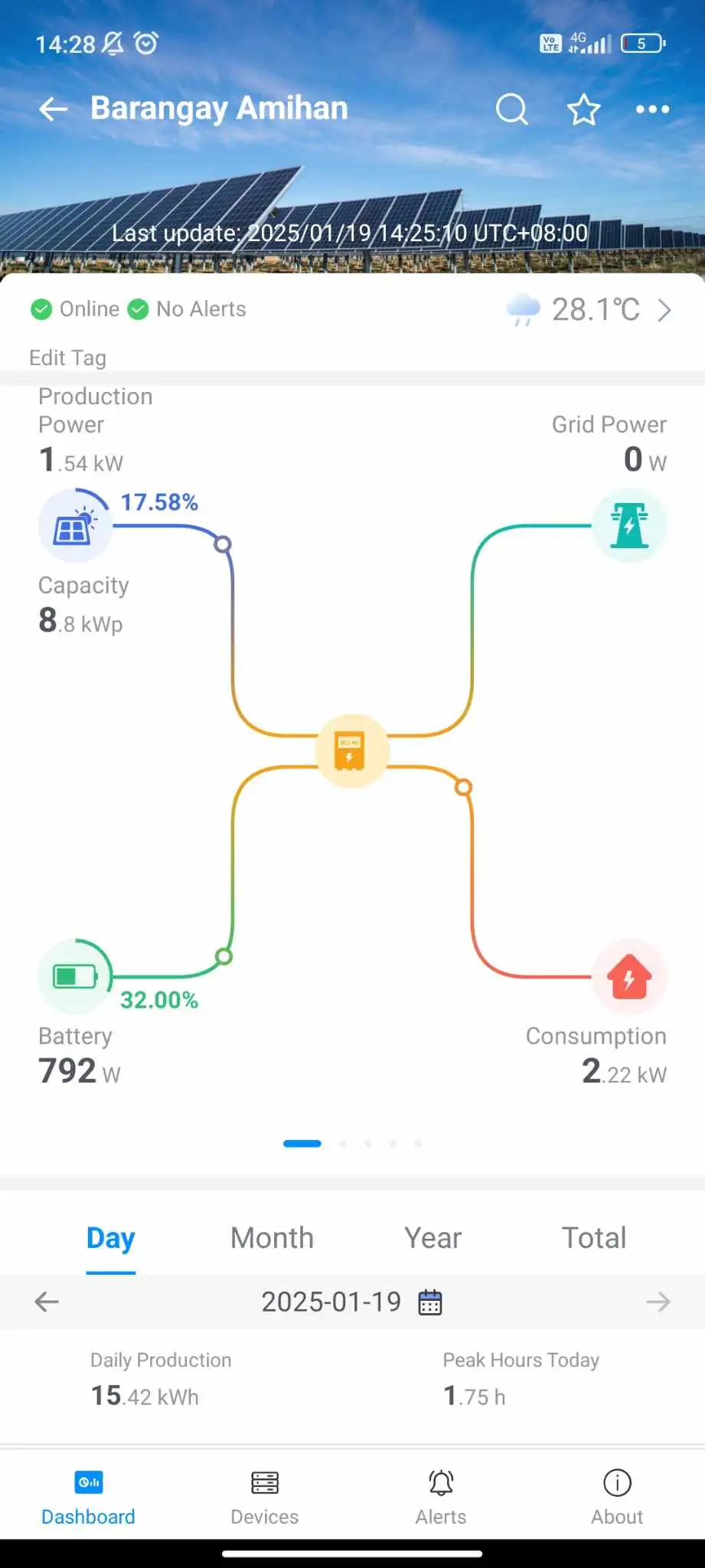Go to previous day with left arrow

coord(47,1302)
